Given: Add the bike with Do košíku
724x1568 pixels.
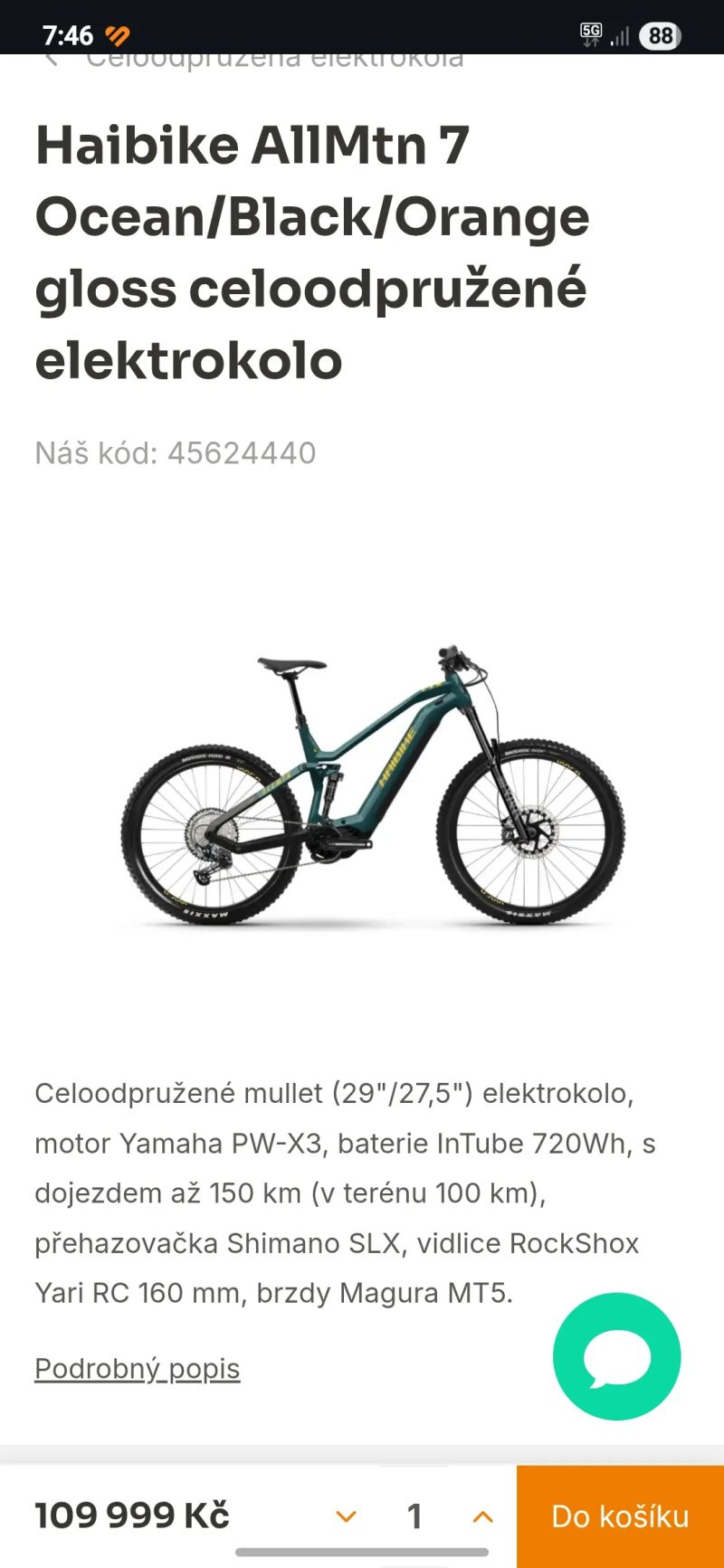Looking at the screenshot, I should click(x=620, y=1516).
